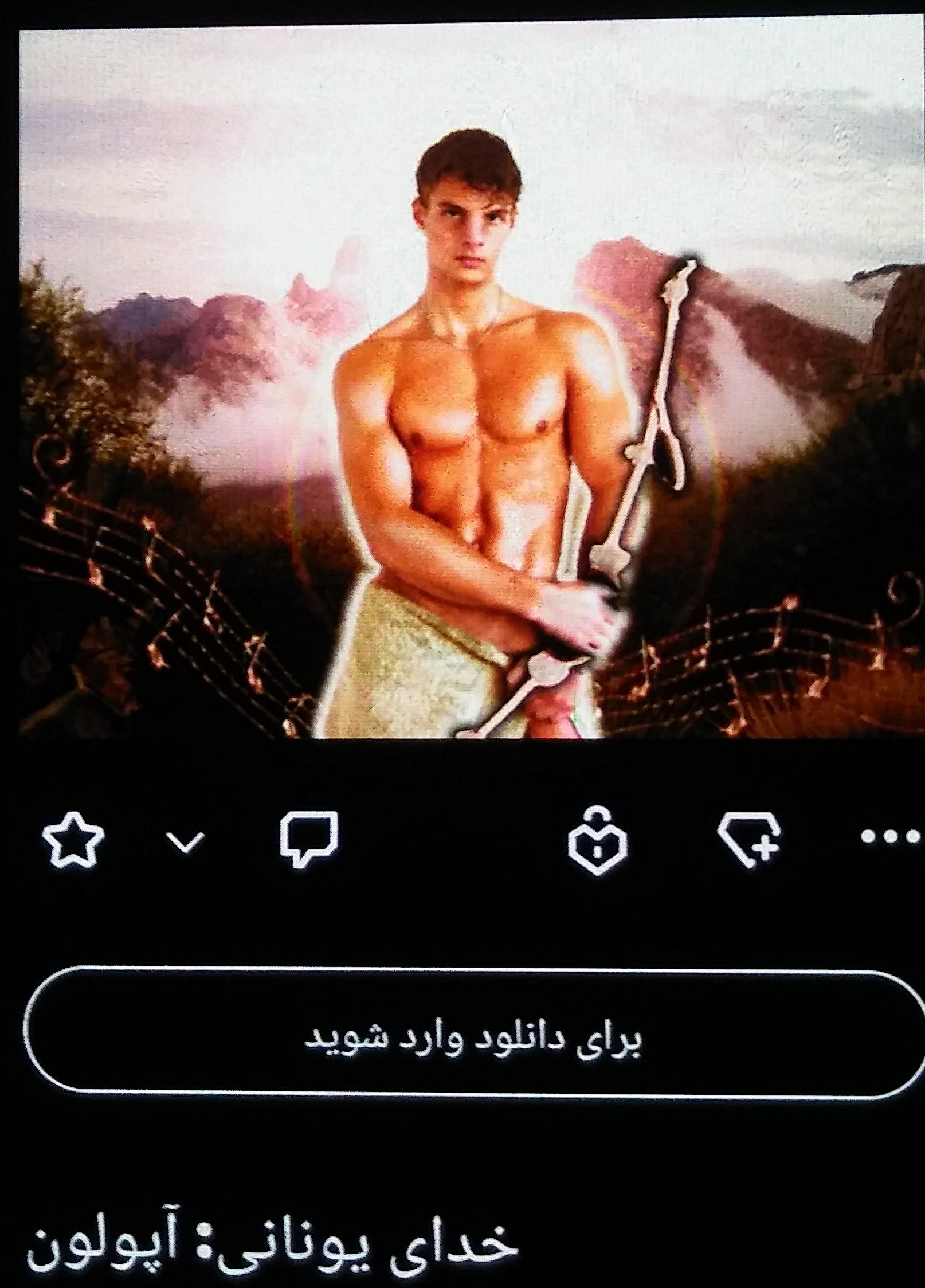Add the artwork to favourites with the star
925x1288 pixels.
point(73,840)
